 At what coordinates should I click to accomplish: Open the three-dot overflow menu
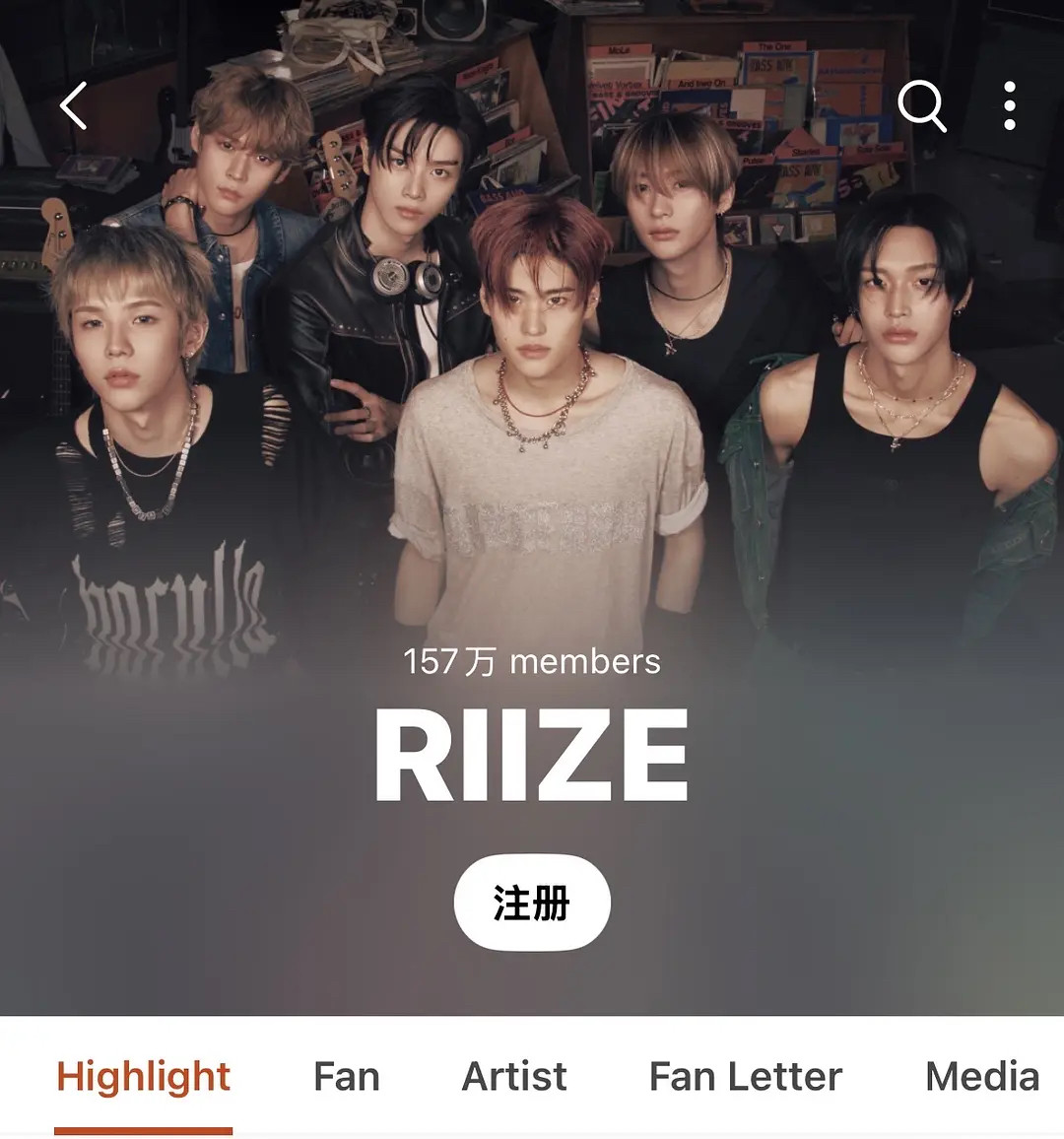1010,106
